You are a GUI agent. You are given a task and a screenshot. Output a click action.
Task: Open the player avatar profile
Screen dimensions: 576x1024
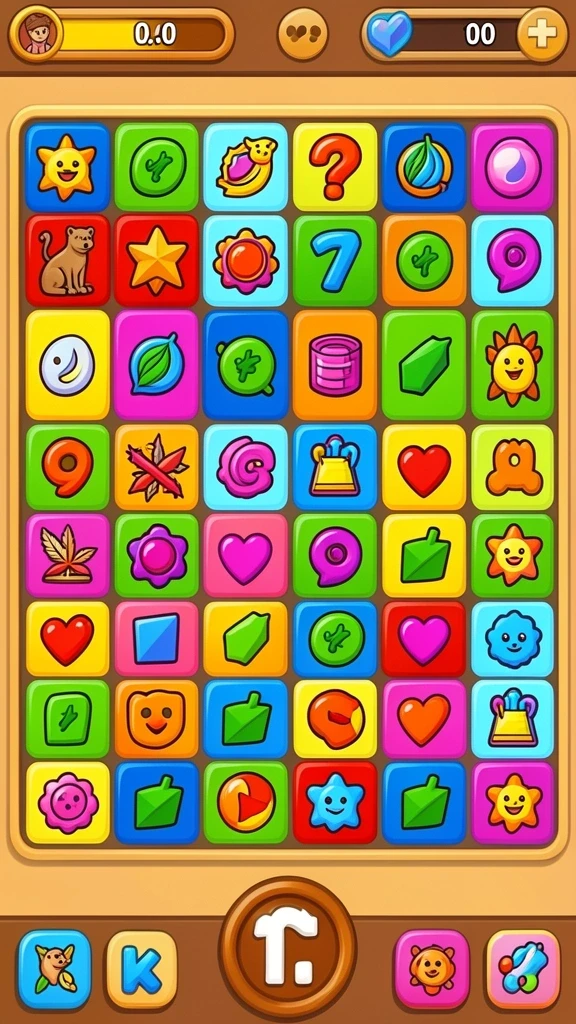(35, 34)
